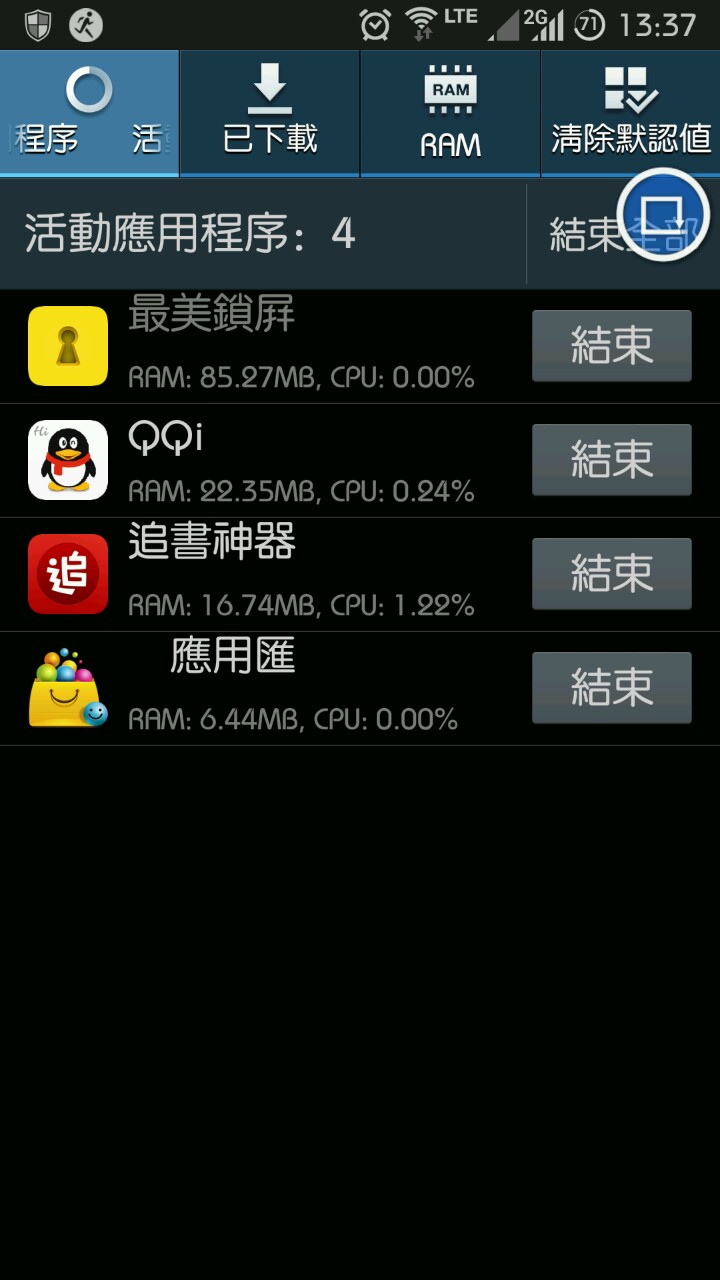Switch to the 已下載 tab
The image size is (720, 1280).
(270, 114)
